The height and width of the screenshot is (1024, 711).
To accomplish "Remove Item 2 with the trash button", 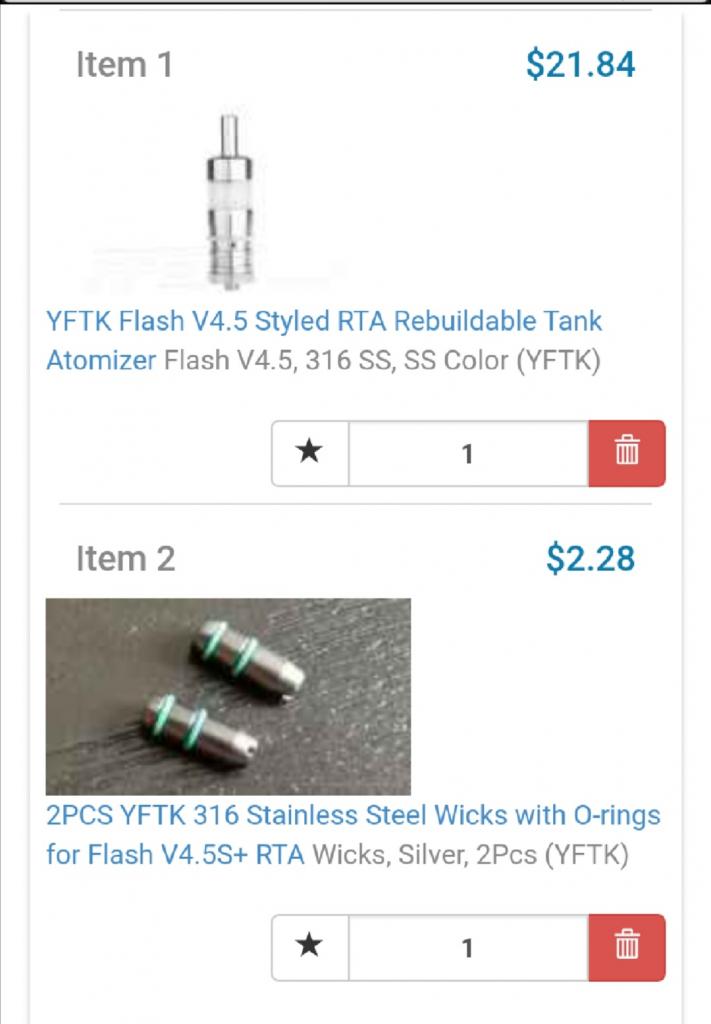I will pyautogui.click(x=627, y=948).
